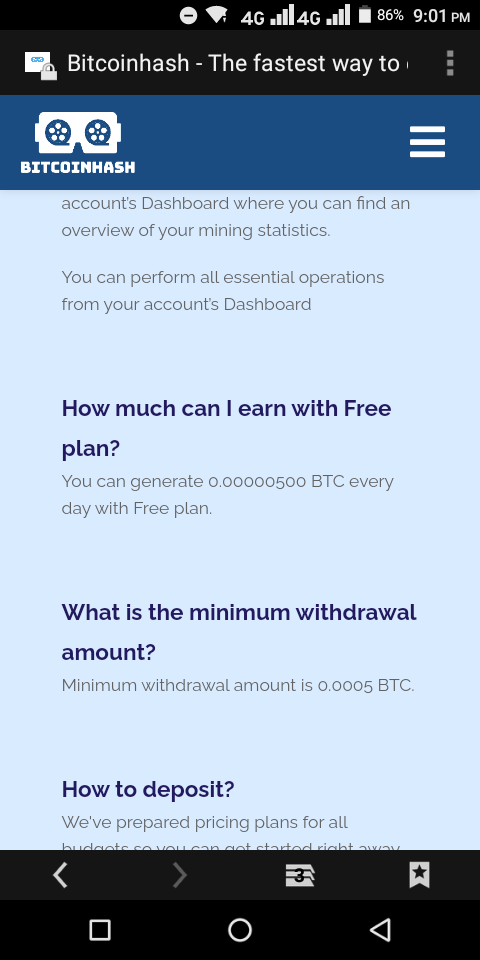Open the Bitcoinhash hamburger menu
This screenshot has width=480, height=960.
pos(427,142)
